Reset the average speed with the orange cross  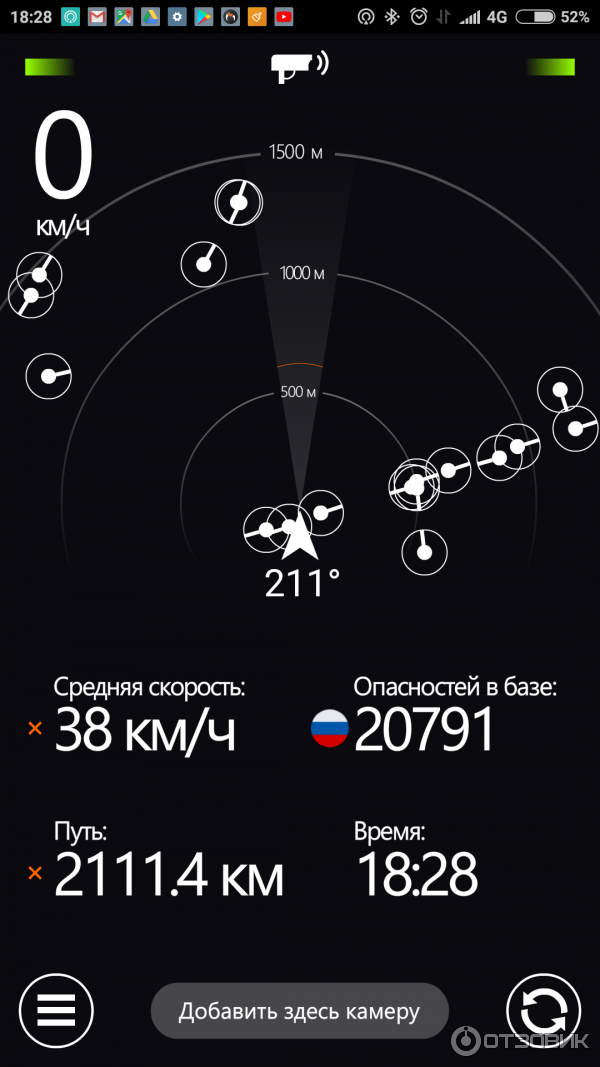[x=35, y=729]
